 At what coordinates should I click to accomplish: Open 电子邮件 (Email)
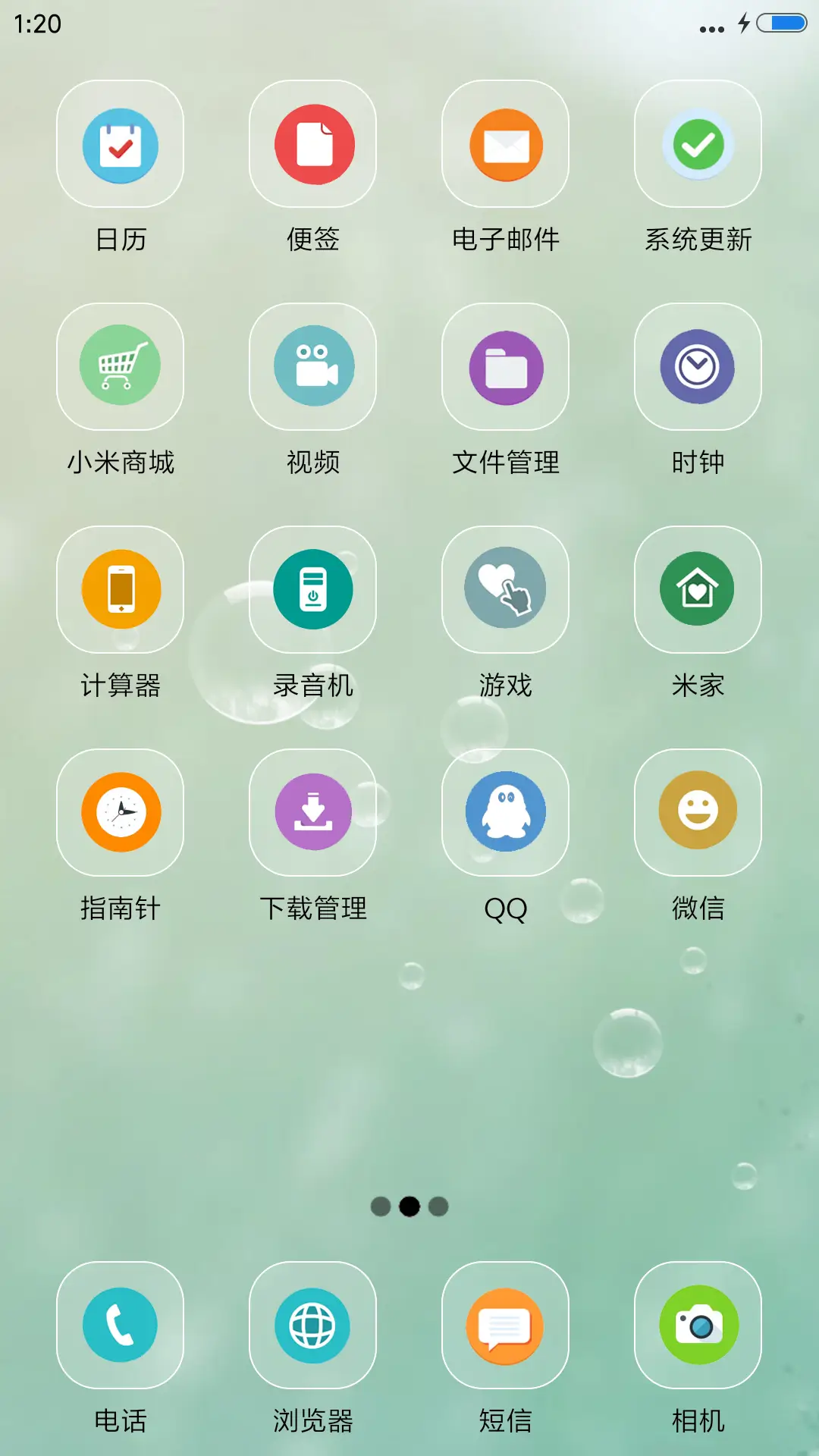point(505,146)
